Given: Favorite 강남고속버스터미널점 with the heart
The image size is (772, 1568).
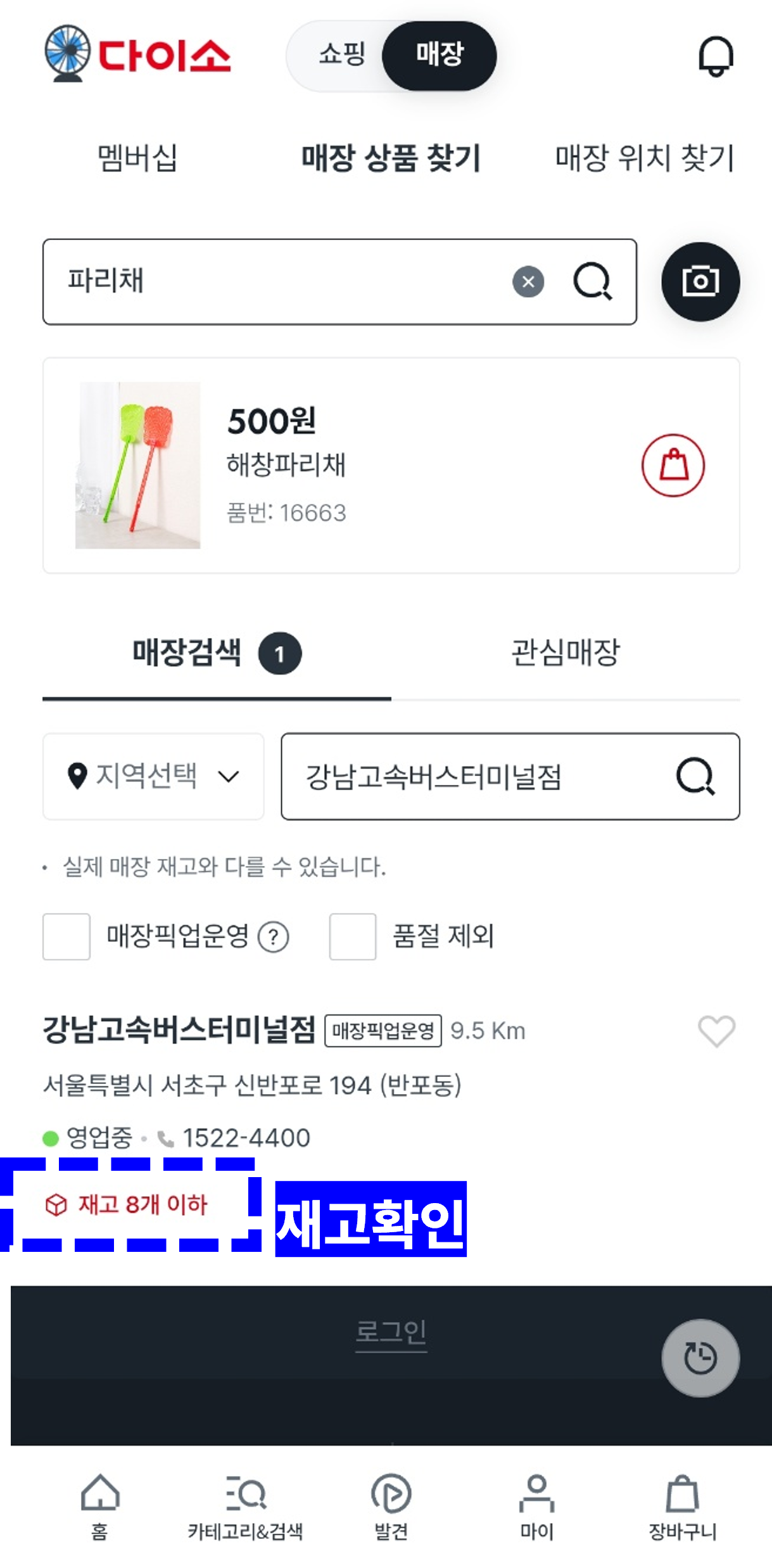Looking at the screenshot, I should [x=716, y=1031].
